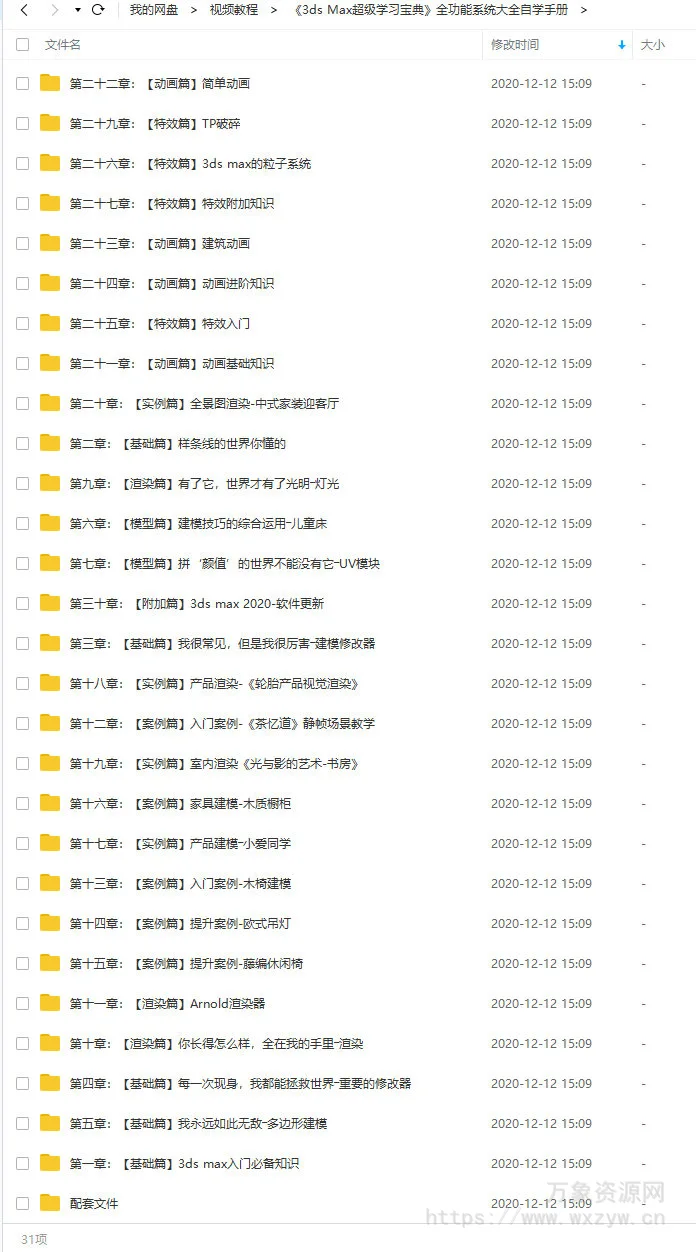Open the 配套文件 folder
This screenshot has width=696, height=1252.
click(x=94, y=1204)
